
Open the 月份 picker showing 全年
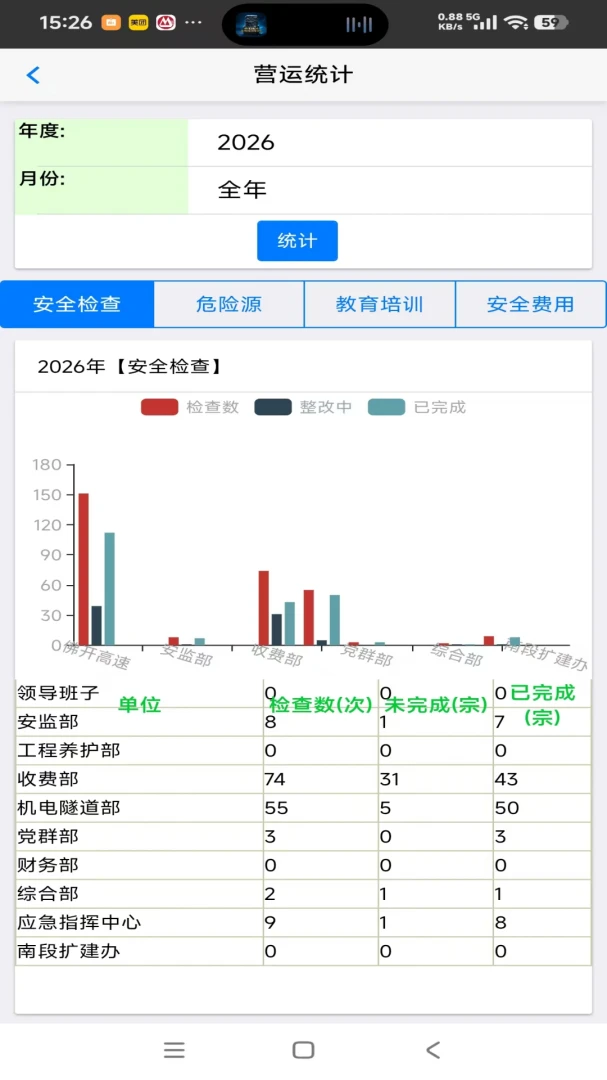(x=389, y=190)
